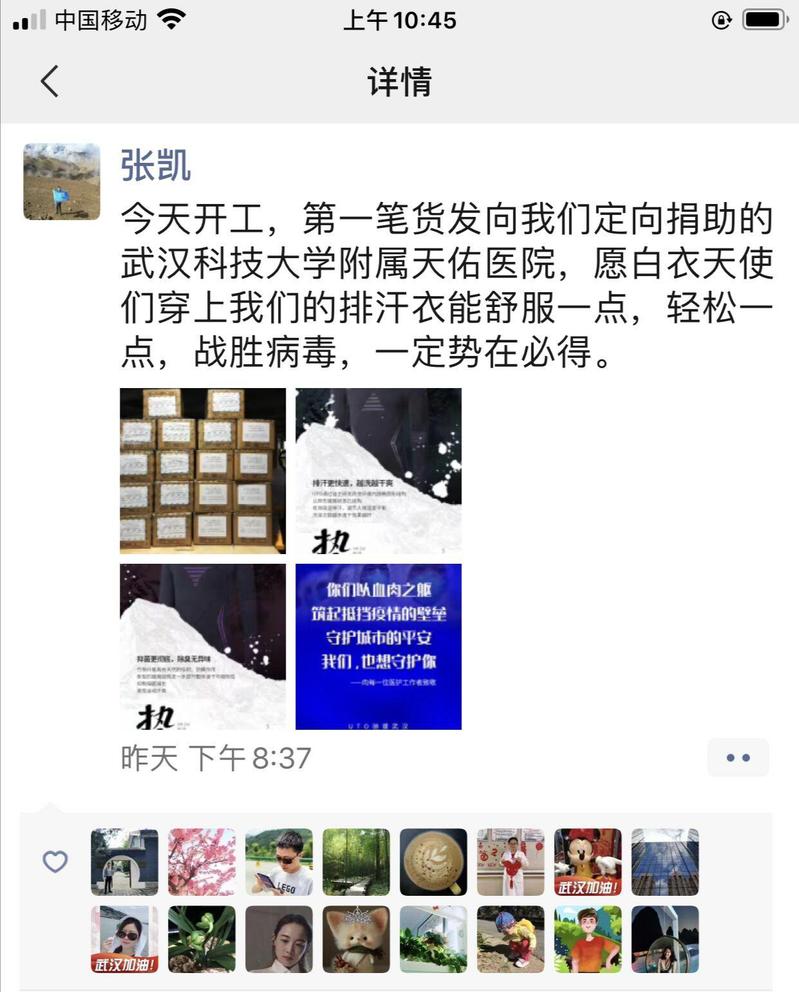Open 张凯's profile picture

pyautogui.click(x=62, y=181)
